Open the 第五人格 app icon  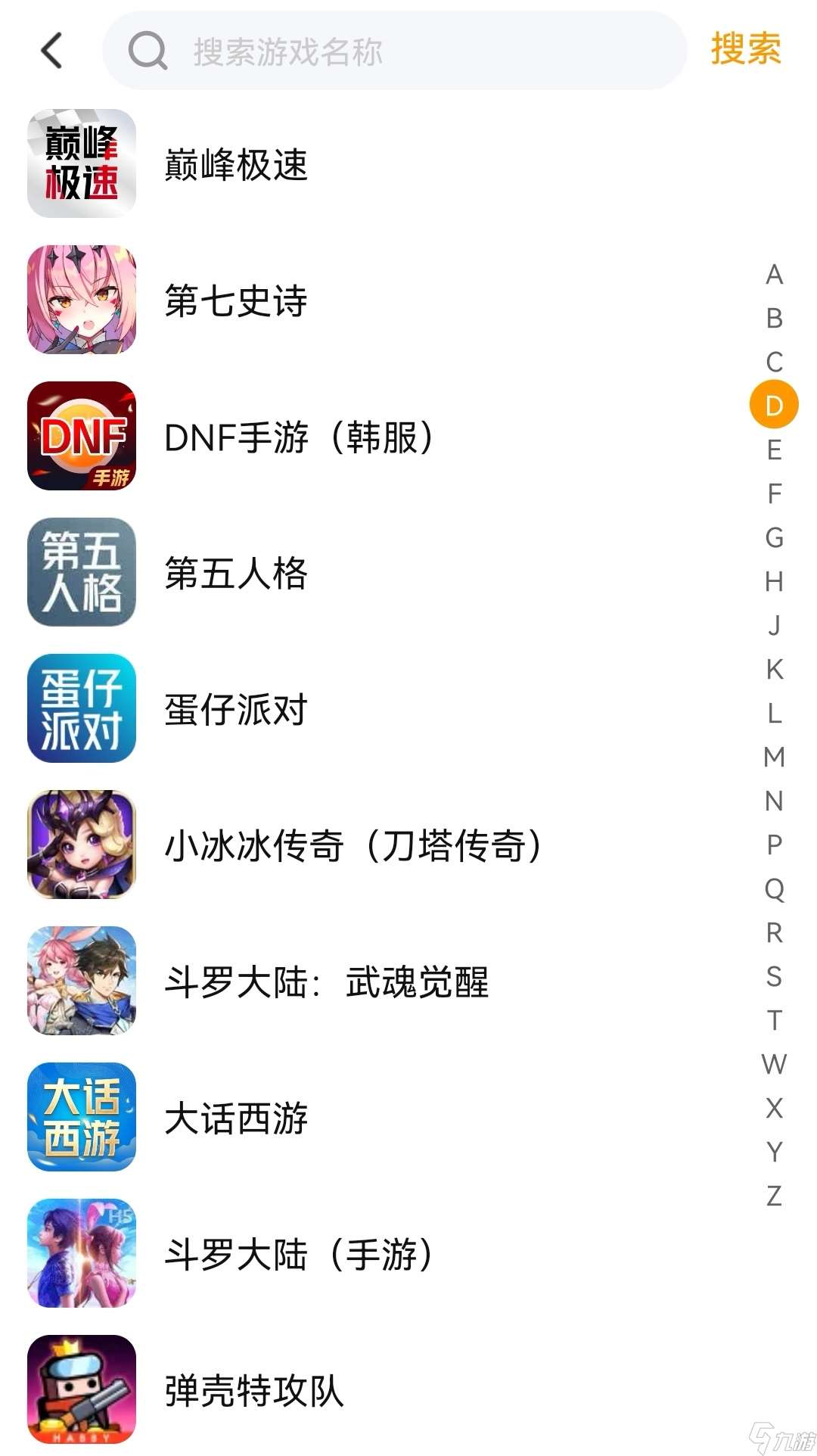(81, 572)
